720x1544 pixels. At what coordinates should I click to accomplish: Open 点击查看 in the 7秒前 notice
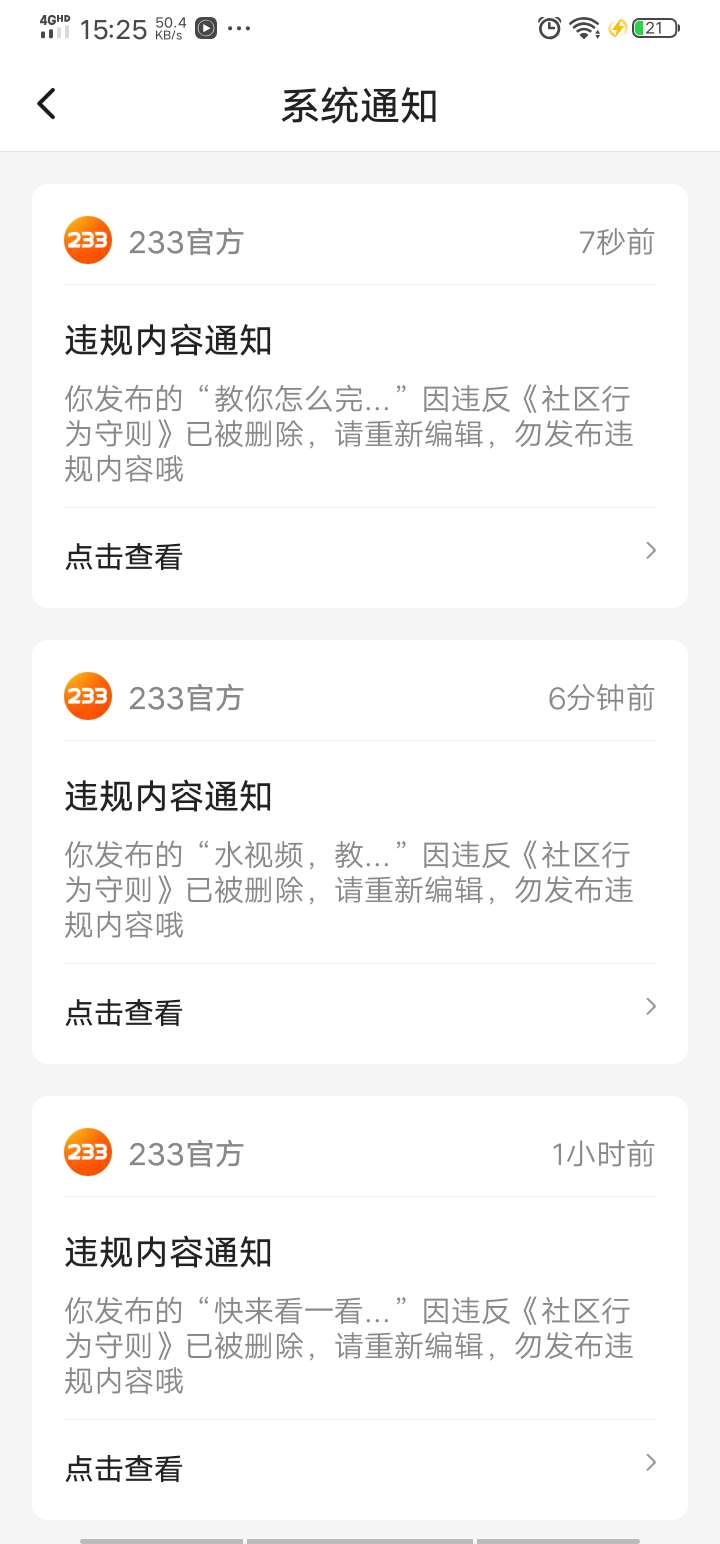[360, 556]
